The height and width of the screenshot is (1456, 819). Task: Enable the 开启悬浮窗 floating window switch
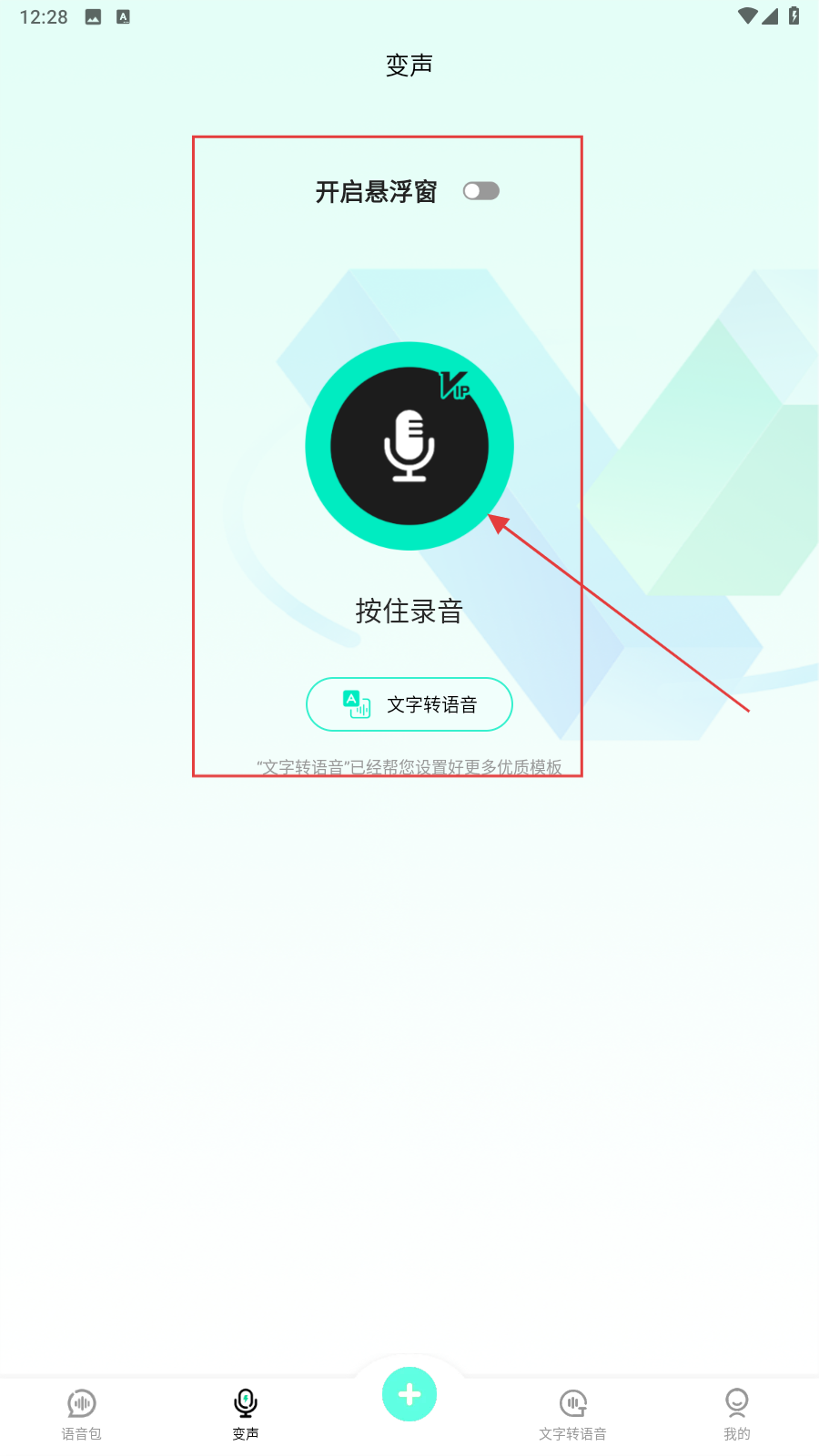point(481,191)
